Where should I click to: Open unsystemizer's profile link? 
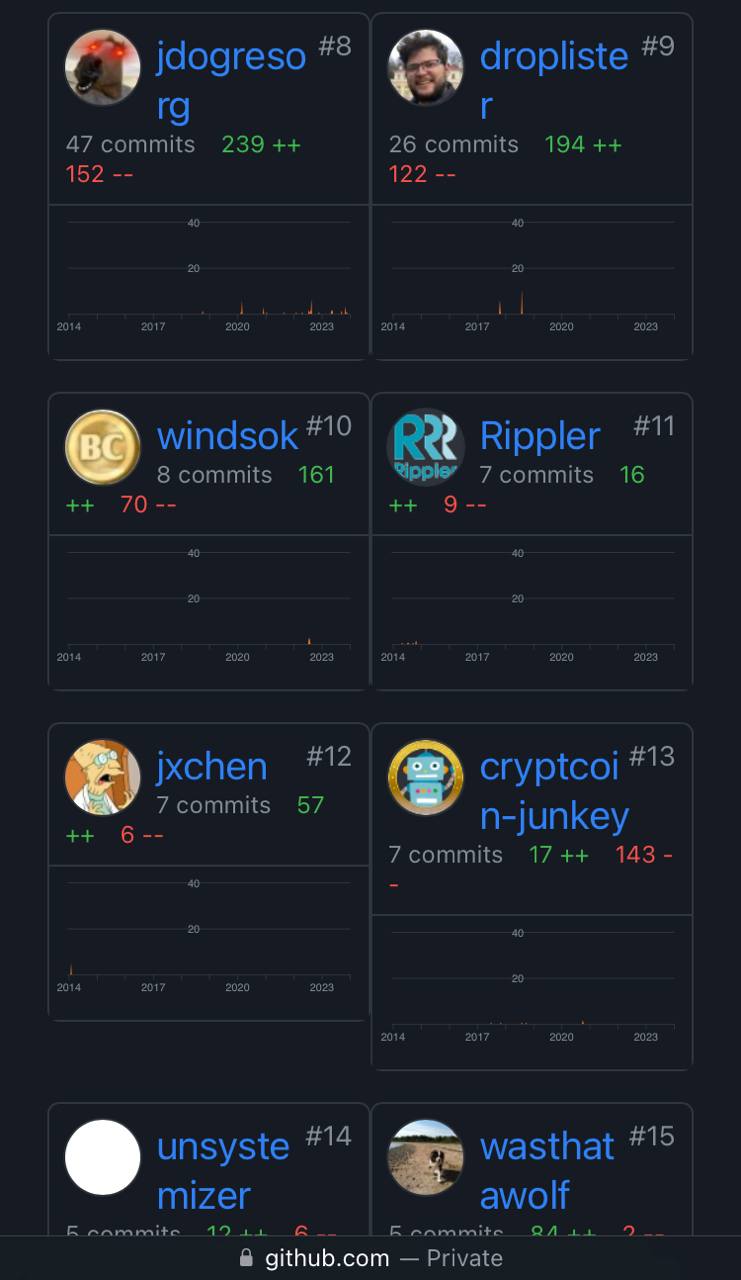coord(223,1170)
